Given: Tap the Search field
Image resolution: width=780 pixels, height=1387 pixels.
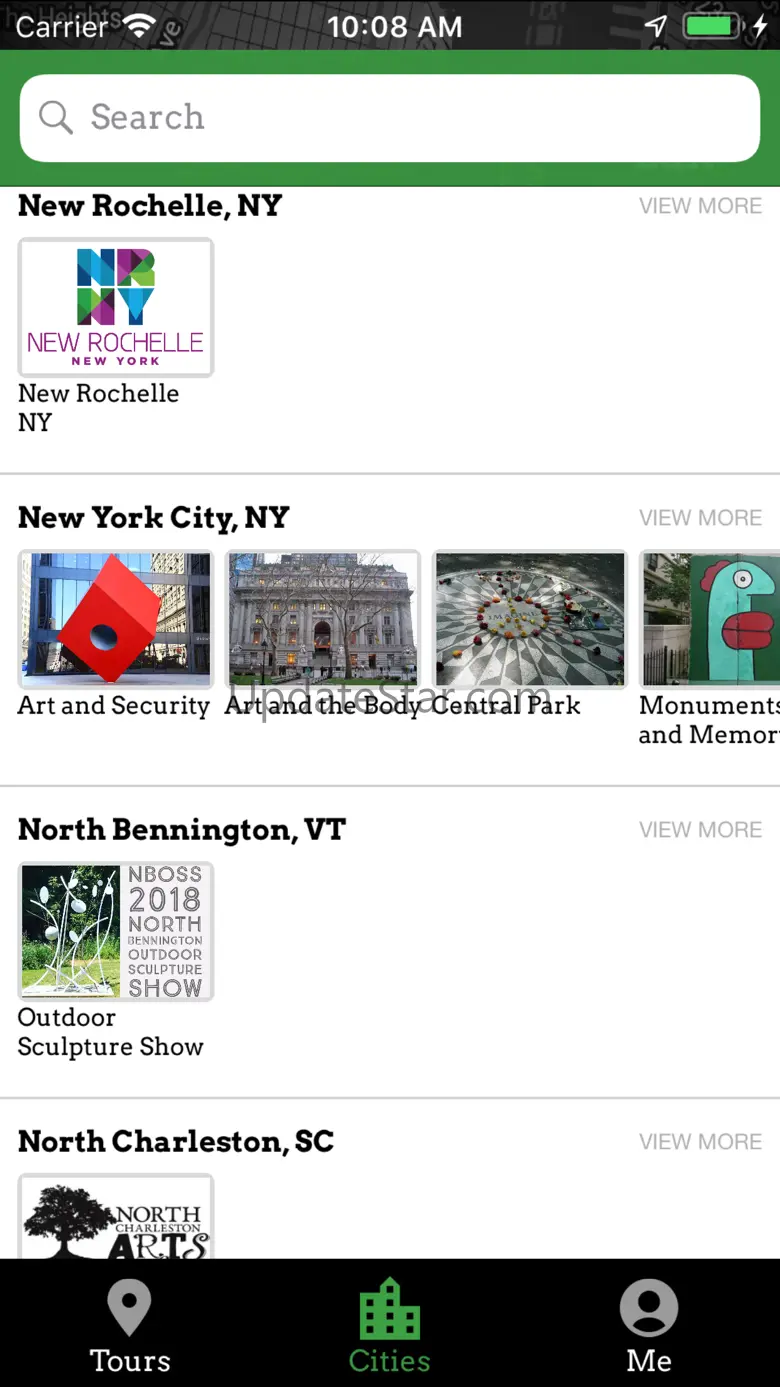Looking at the screenshot, I should tap(390, 118).
